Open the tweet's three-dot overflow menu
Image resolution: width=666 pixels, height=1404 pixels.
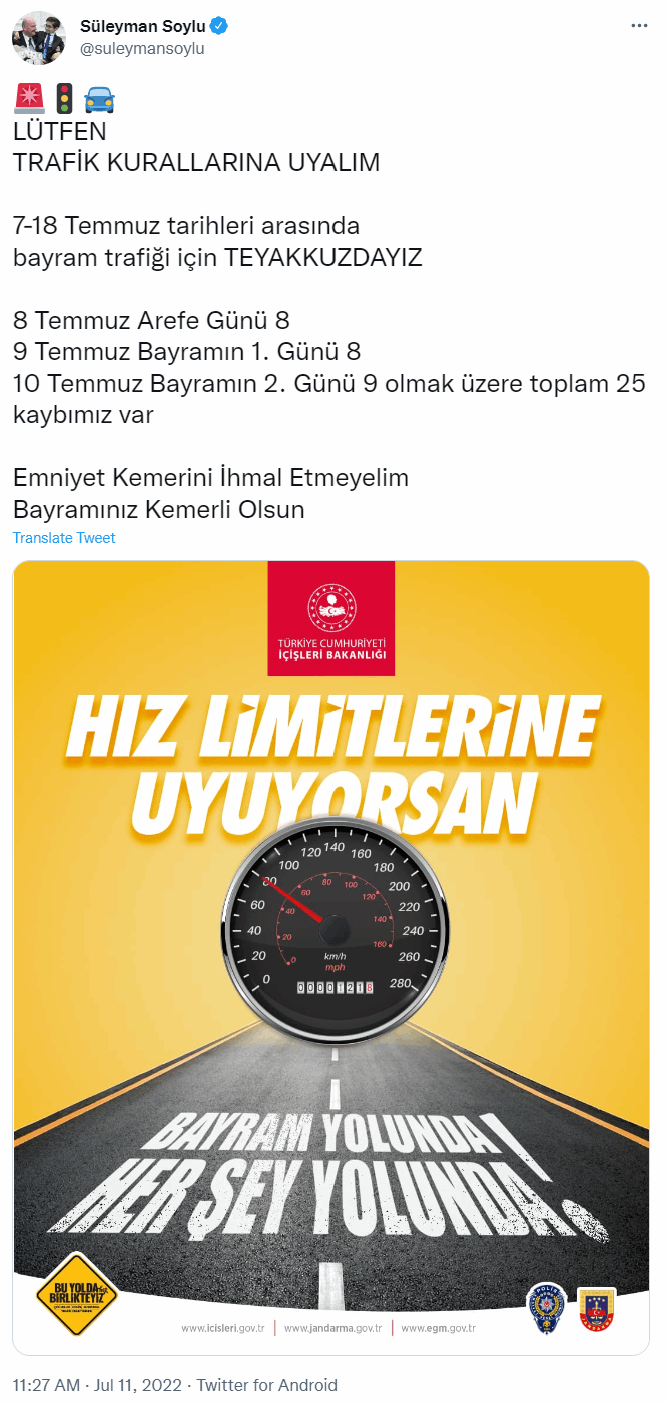[x=639, y=26]
